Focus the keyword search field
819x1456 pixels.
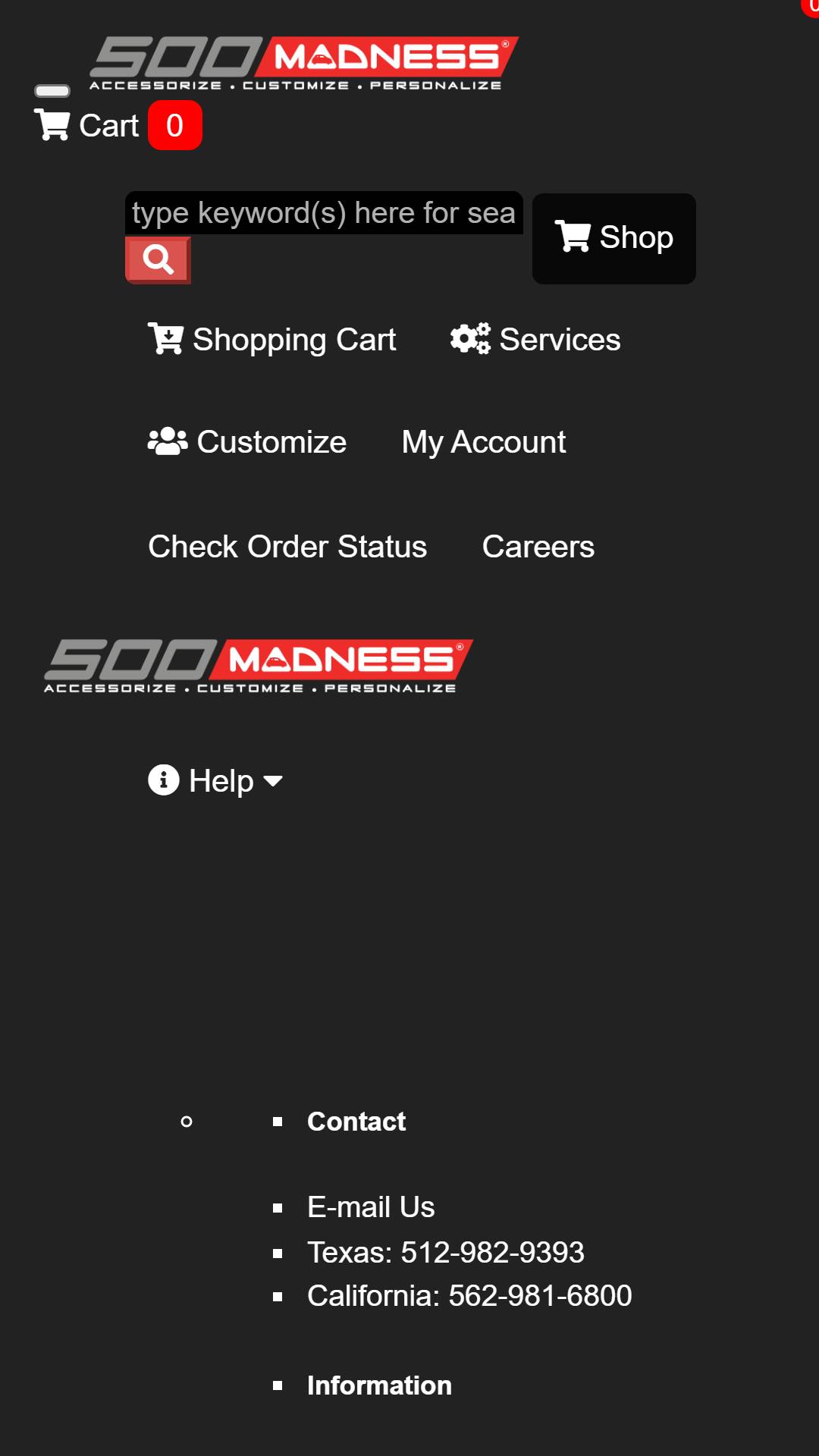[x=324, y=213]
